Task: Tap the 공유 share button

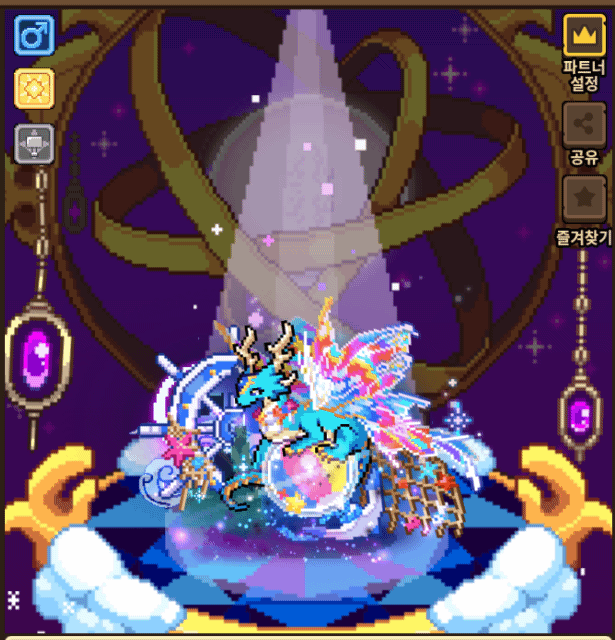Action: click(x=583, y=124)
